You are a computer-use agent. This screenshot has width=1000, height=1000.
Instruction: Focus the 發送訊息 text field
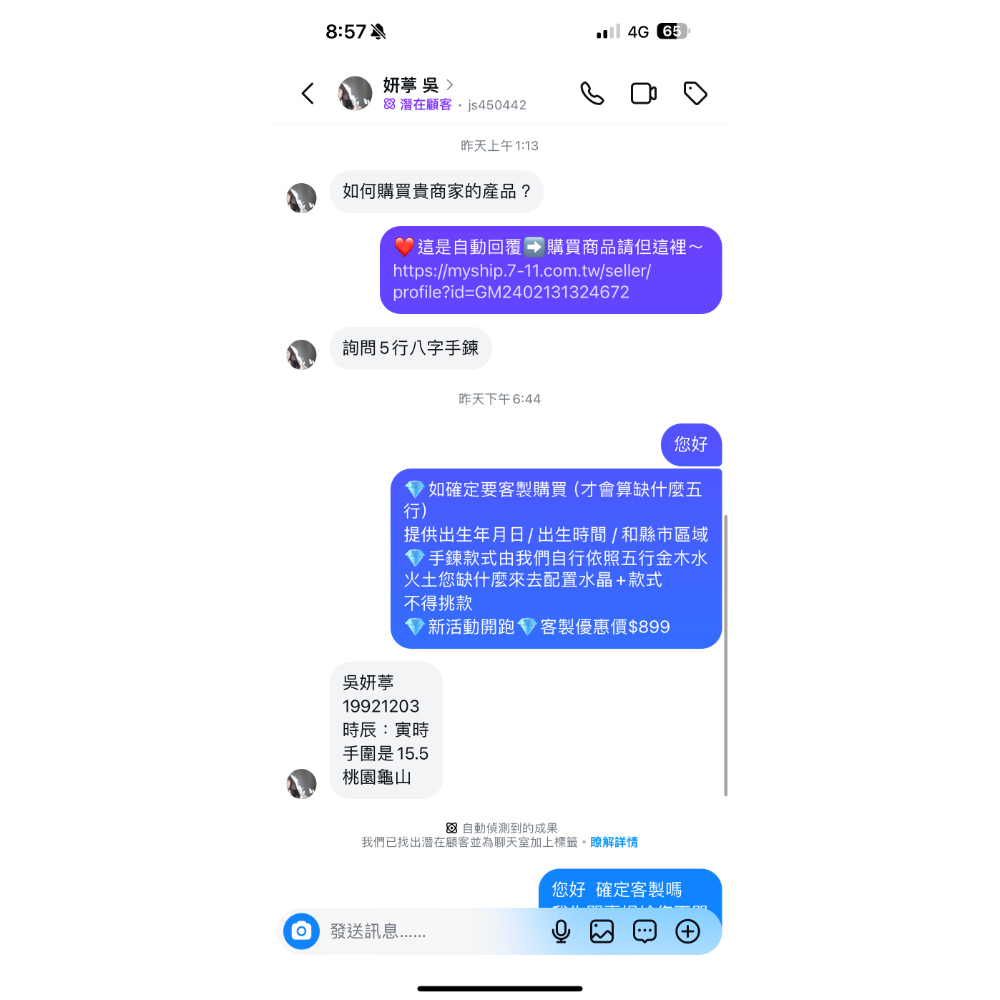point(430,931)
